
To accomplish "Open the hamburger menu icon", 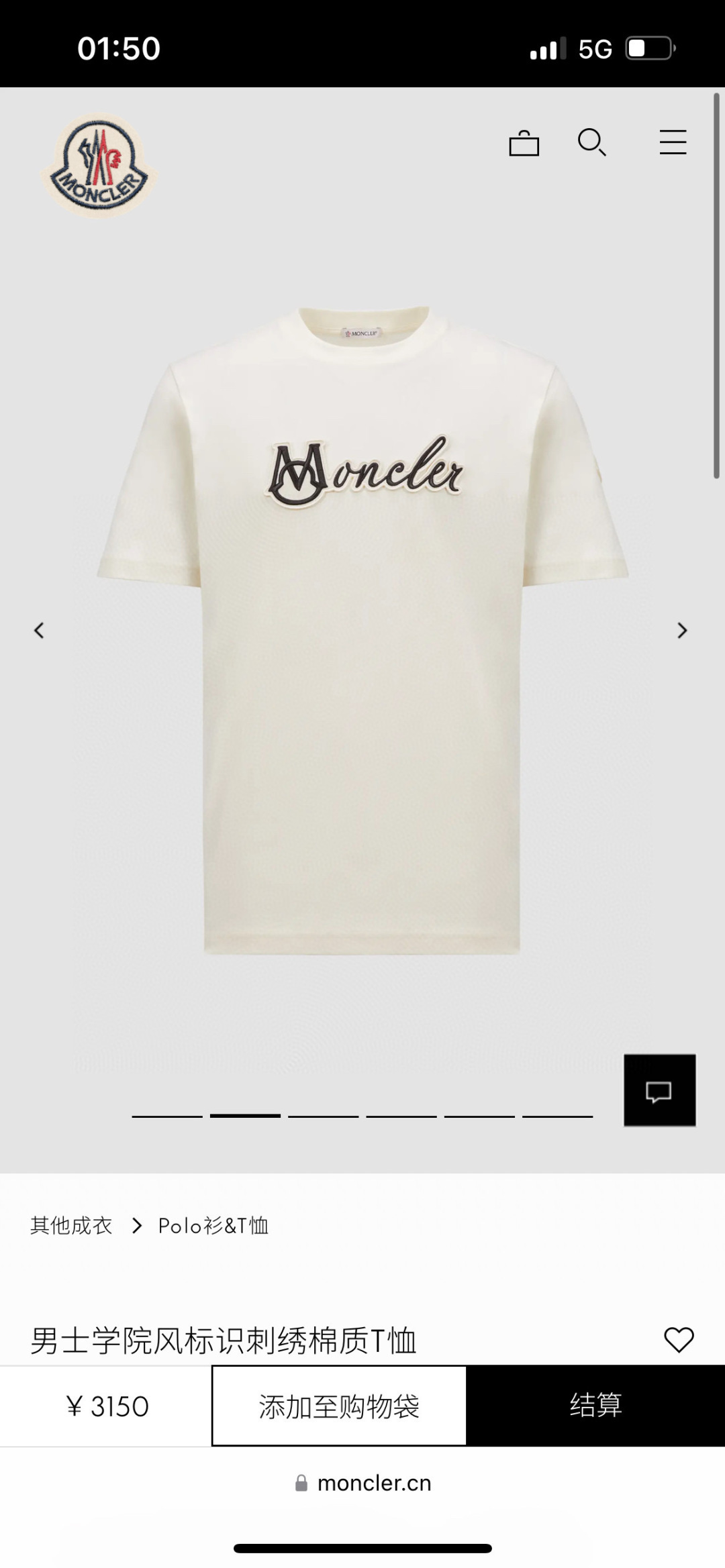I will click(672, 143).
